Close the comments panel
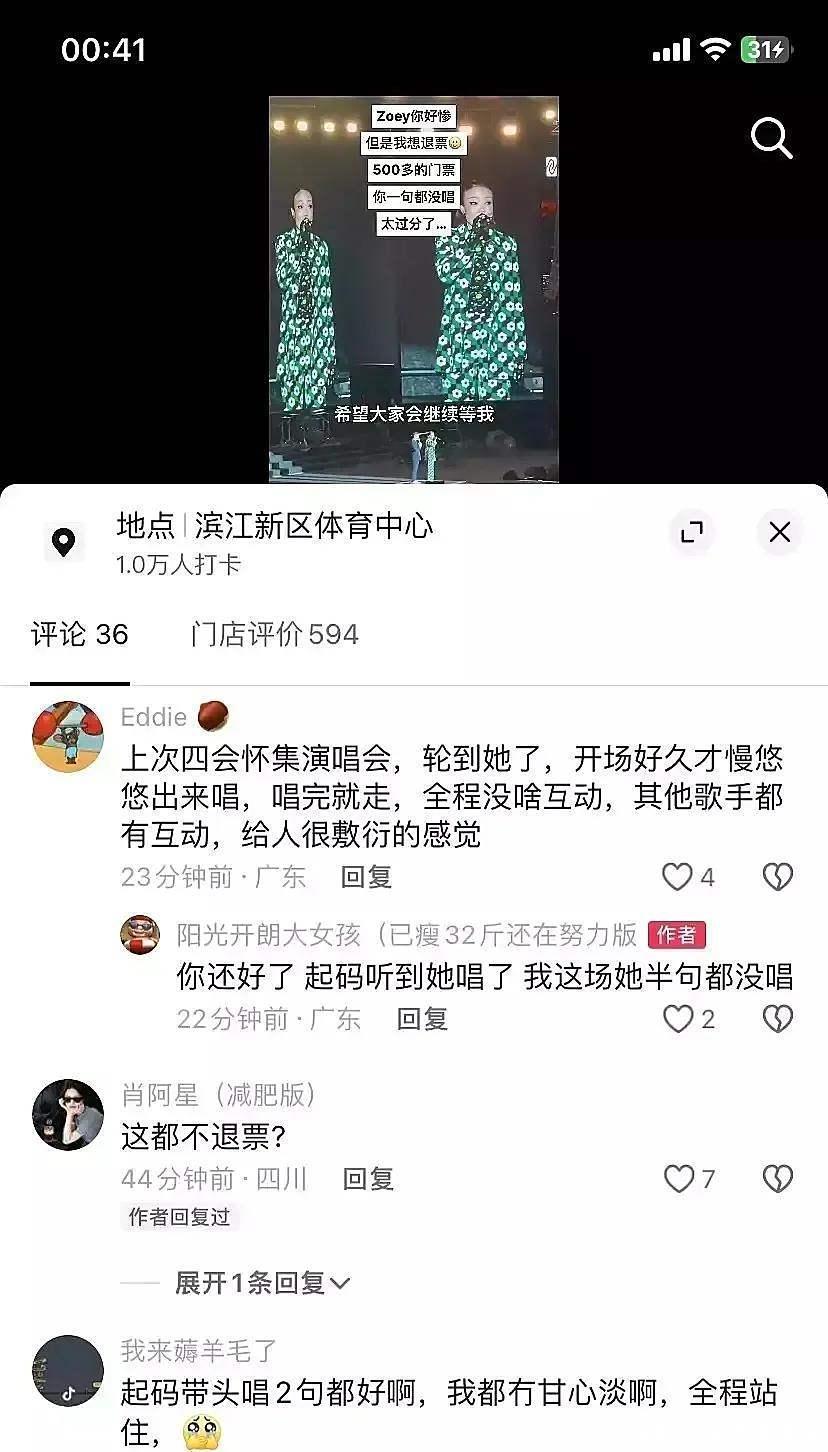This screenshot has width=828, height=1452. pos(779,532)
